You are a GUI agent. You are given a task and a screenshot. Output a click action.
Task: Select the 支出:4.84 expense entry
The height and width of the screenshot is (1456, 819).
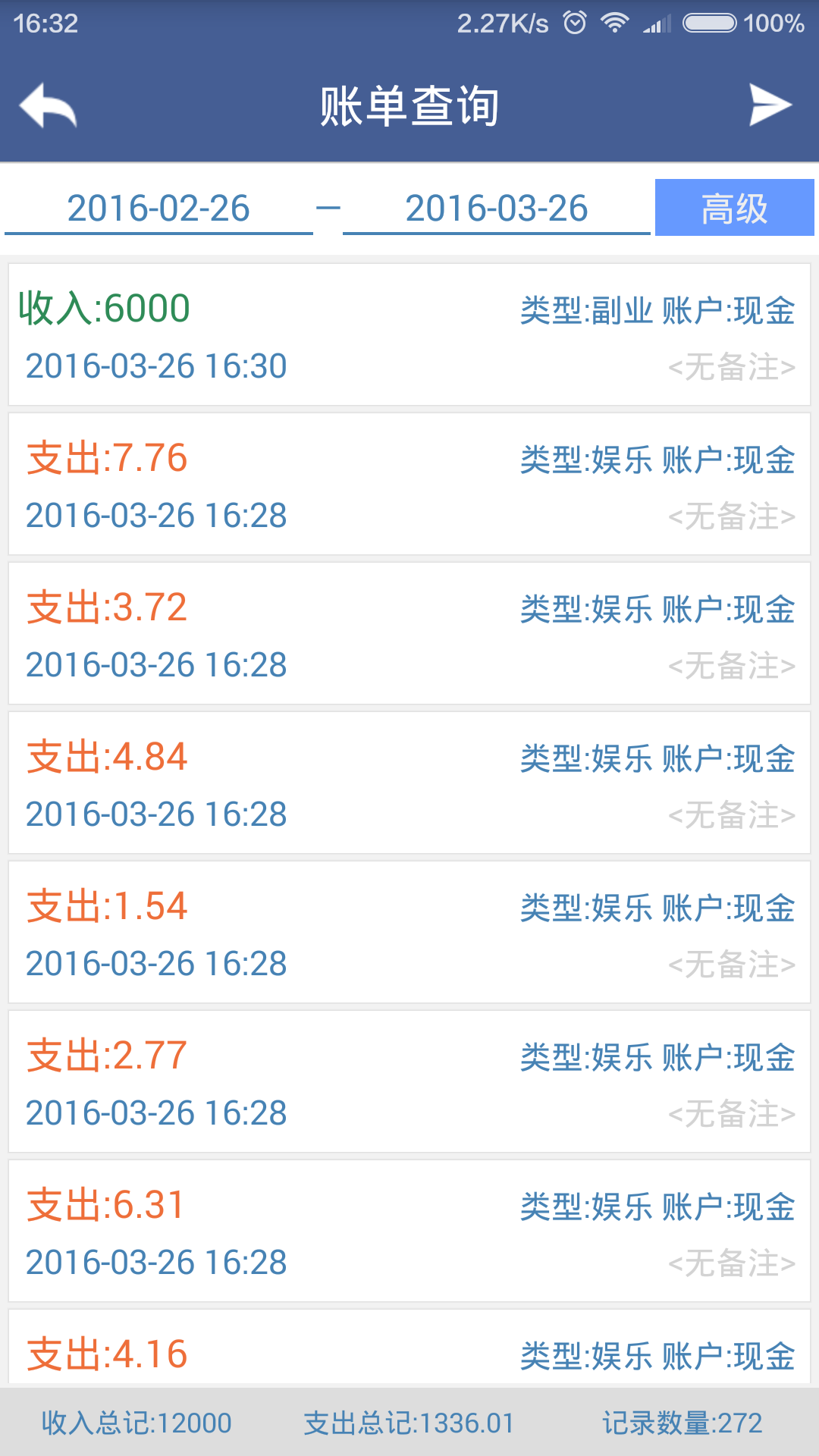(409, 783)
